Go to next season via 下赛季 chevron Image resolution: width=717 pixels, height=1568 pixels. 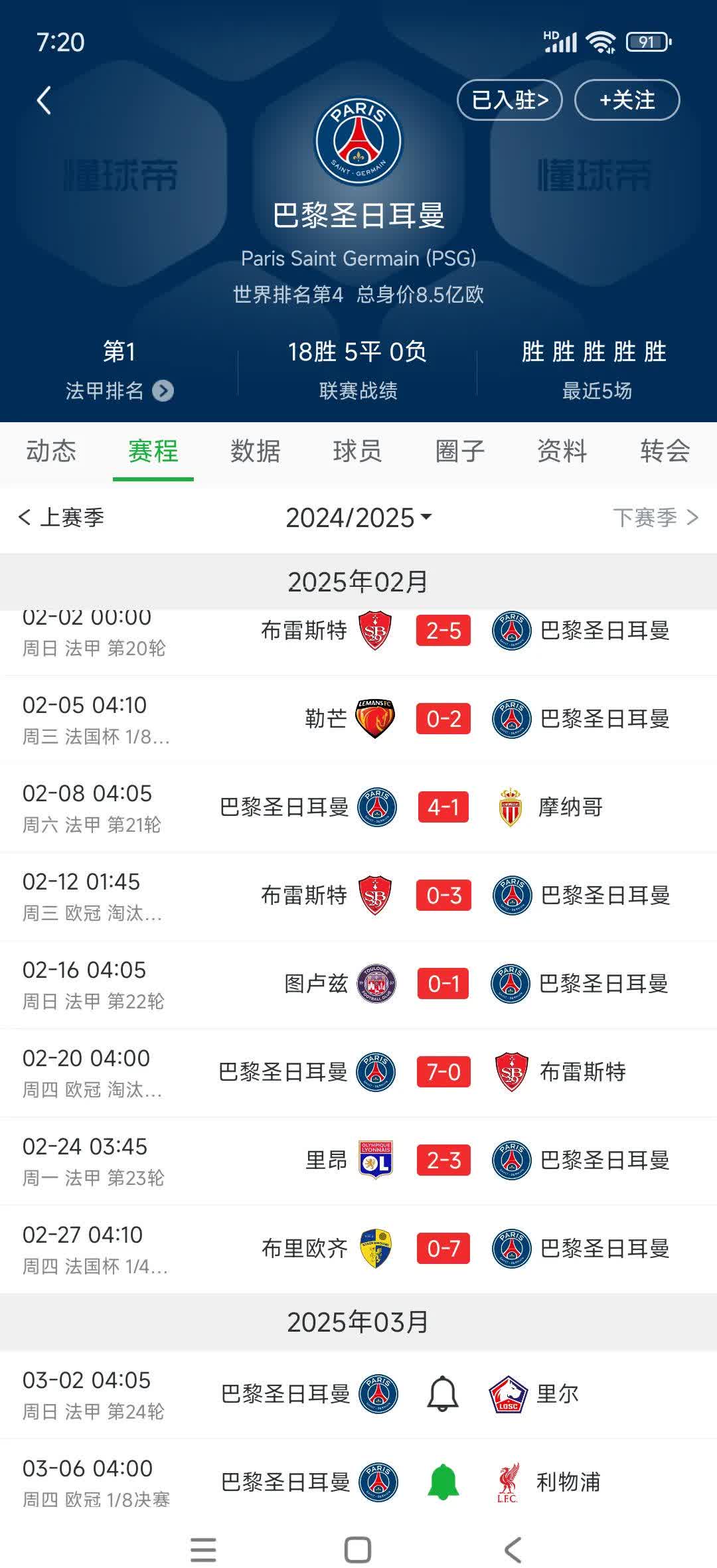point(664,519)
